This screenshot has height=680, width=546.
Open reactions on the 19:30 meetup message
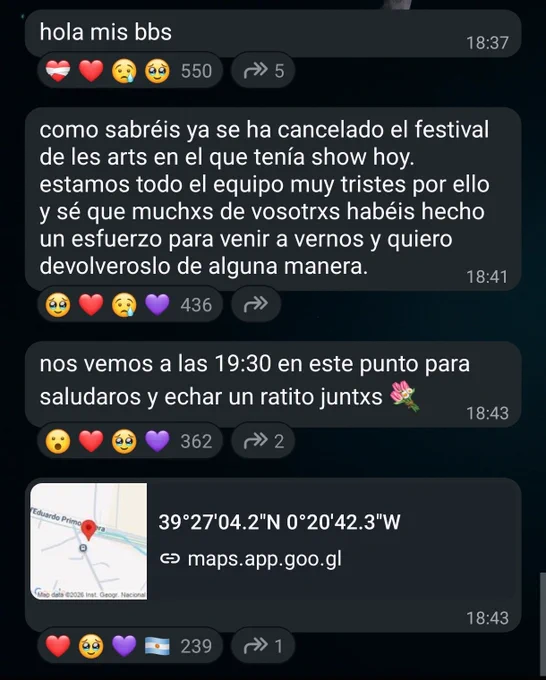coord(130,441)
